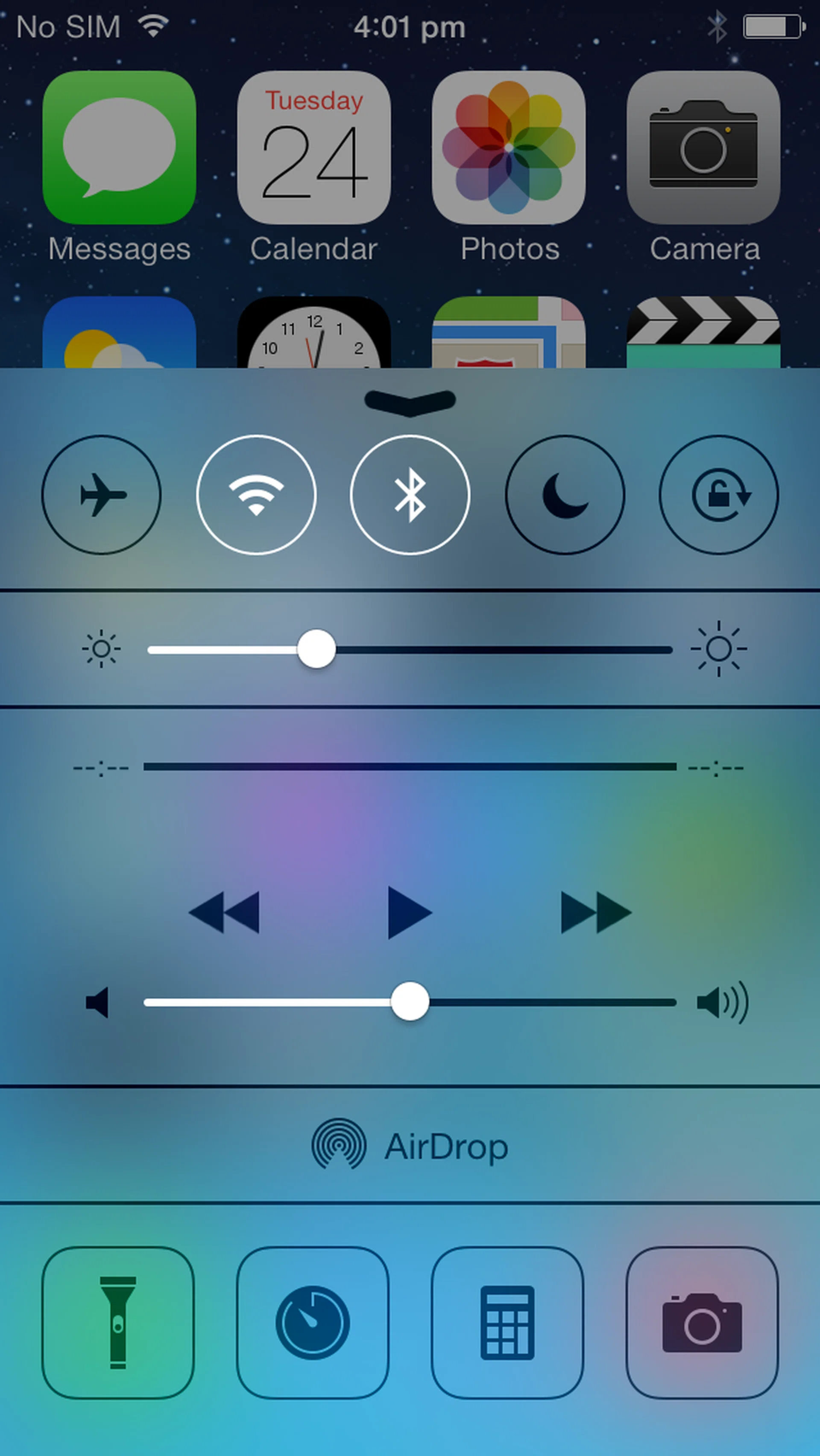Close Control Center using the chevron handle
Image resolution: width=820 pixels, height=1456 pixels.
(410, 401)
